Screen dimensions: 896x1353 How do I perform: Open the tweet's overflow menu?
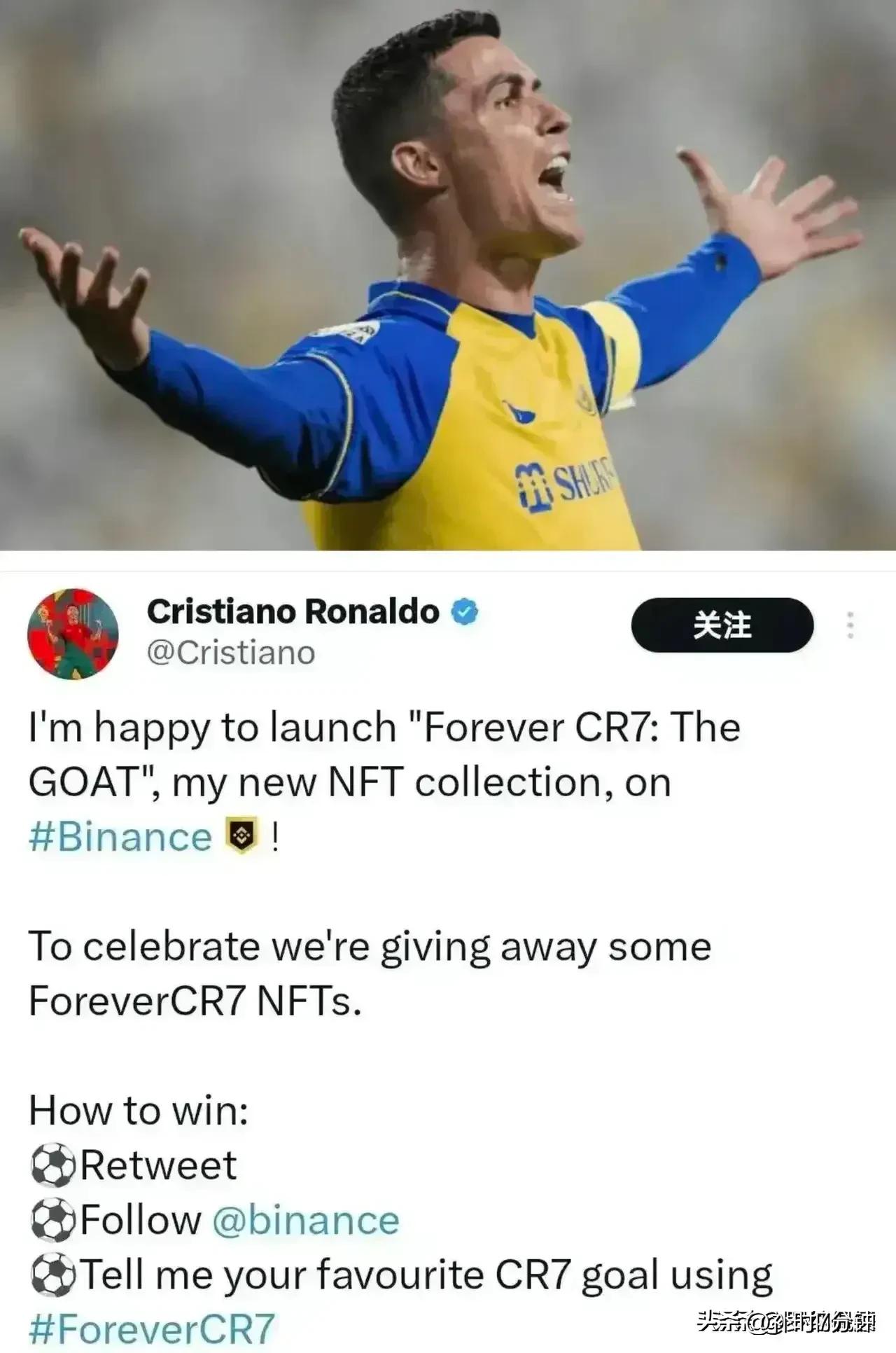850,625
